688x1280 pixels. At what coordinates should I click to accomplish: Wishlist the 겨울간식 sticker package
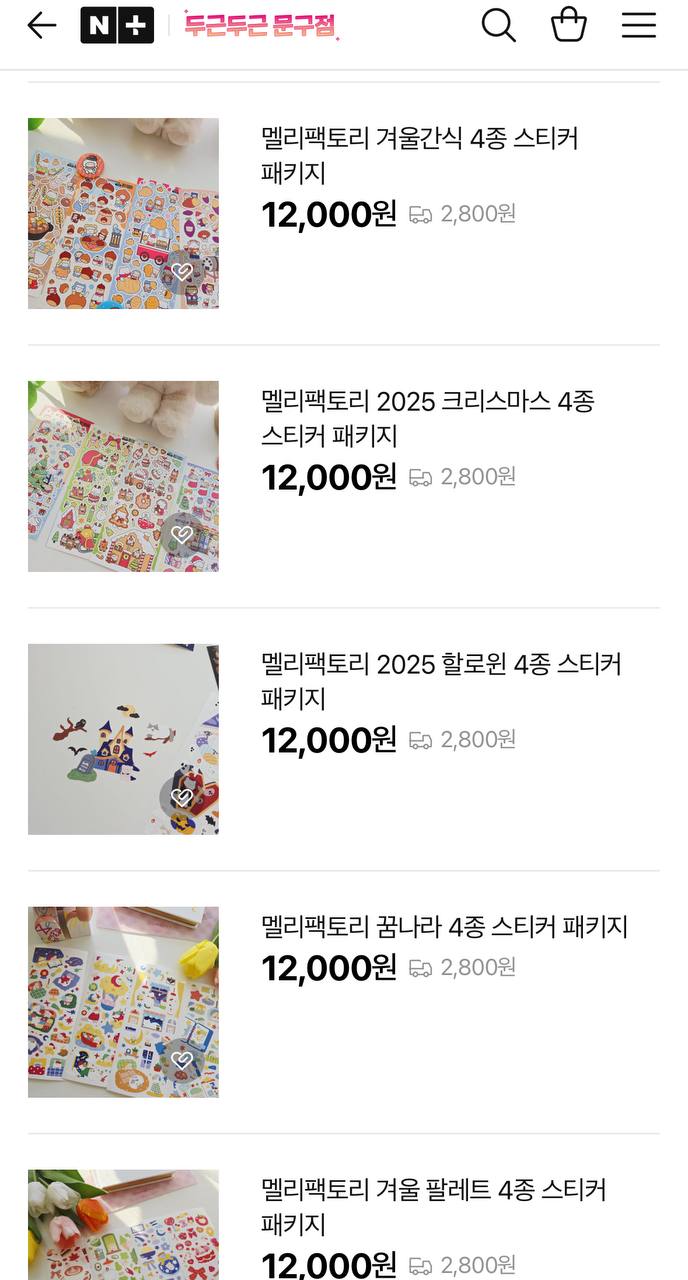(182, 272)
